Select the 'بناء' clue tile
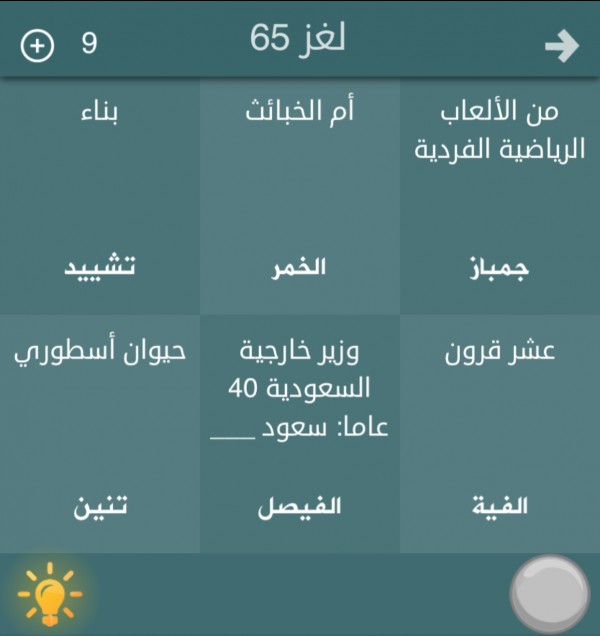Viewport: 600px width, 636px height. click(x=100, y=198)
